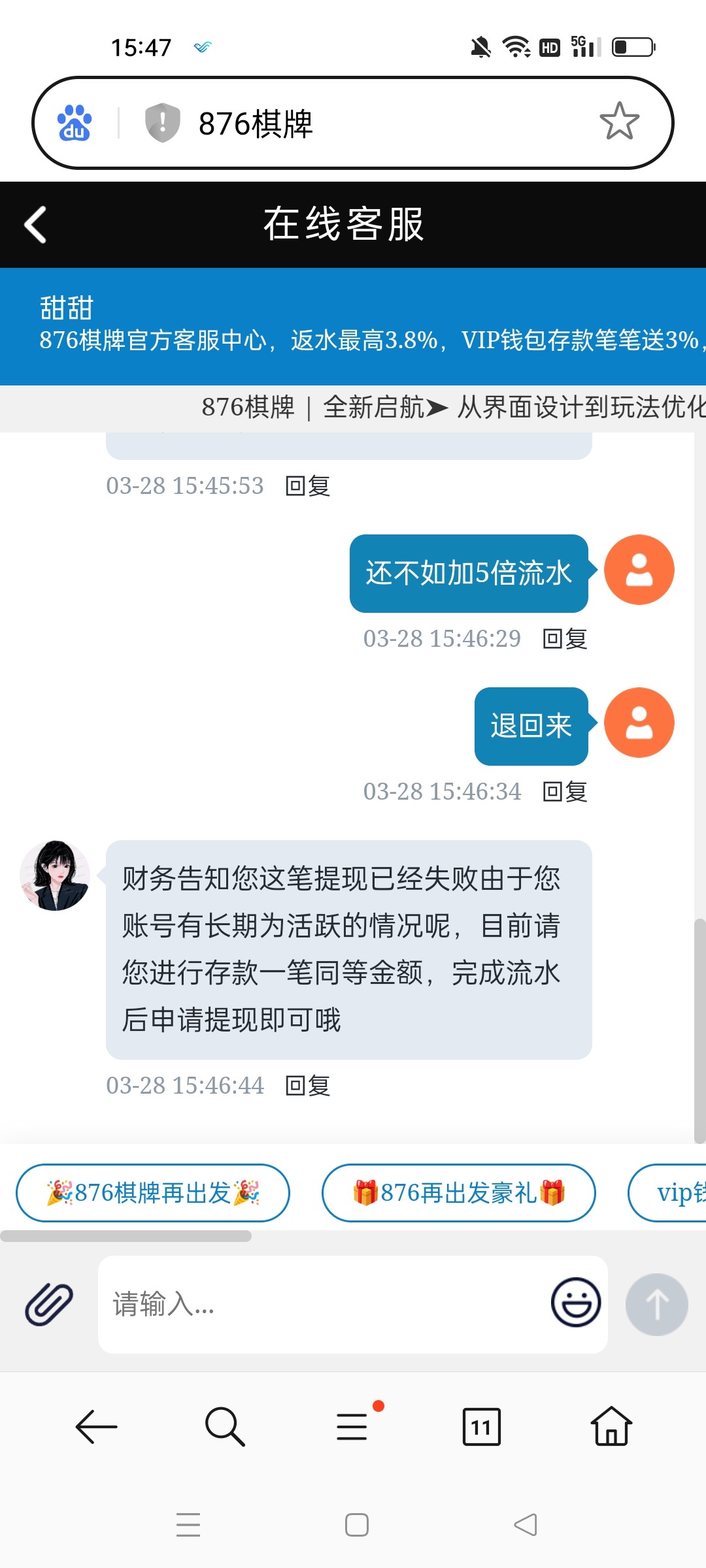The image size is (706, 1568).
Task: Focus the 请输入 message input field
Action: pyautogui.click(x=320, y=1304)
